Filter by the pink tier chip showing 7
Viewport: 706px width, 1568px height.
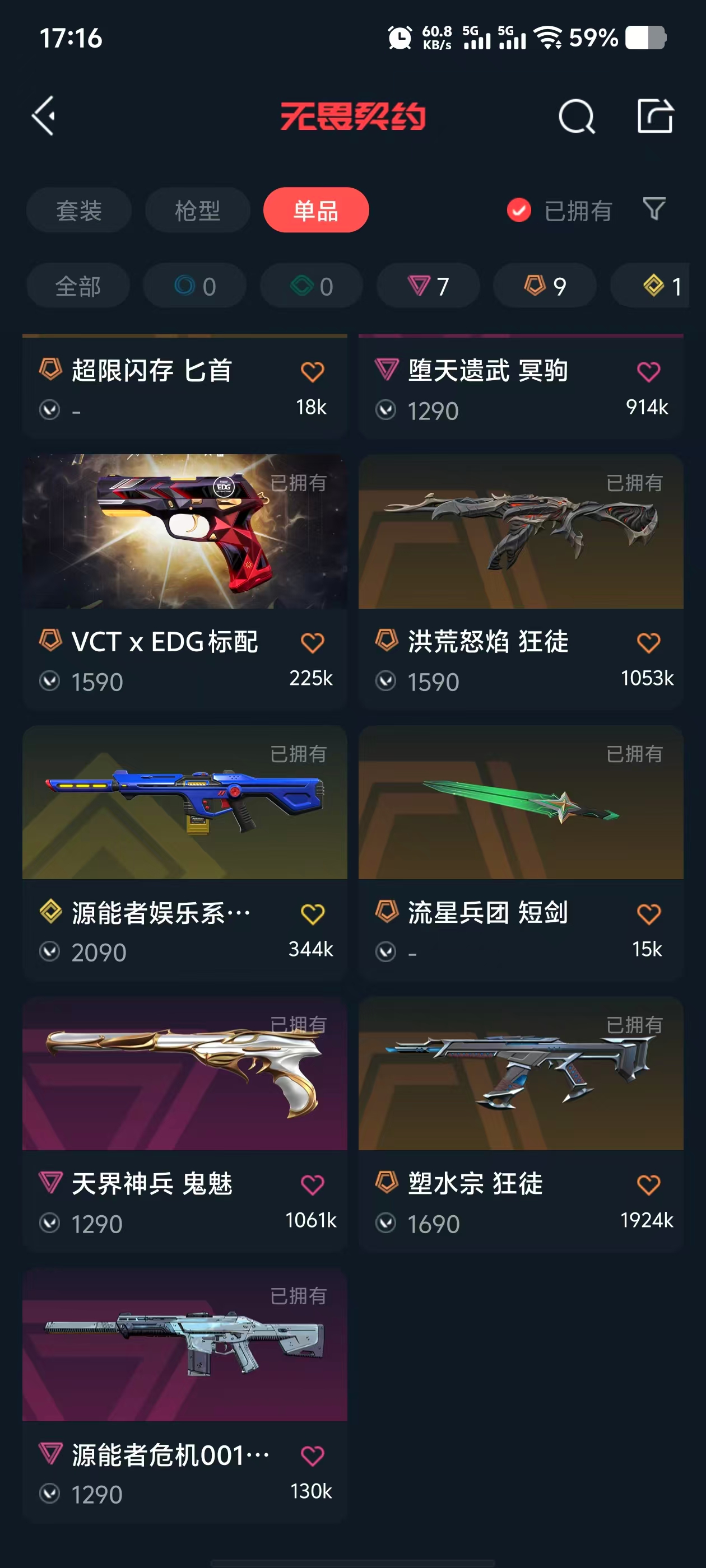tap(428, 286)
